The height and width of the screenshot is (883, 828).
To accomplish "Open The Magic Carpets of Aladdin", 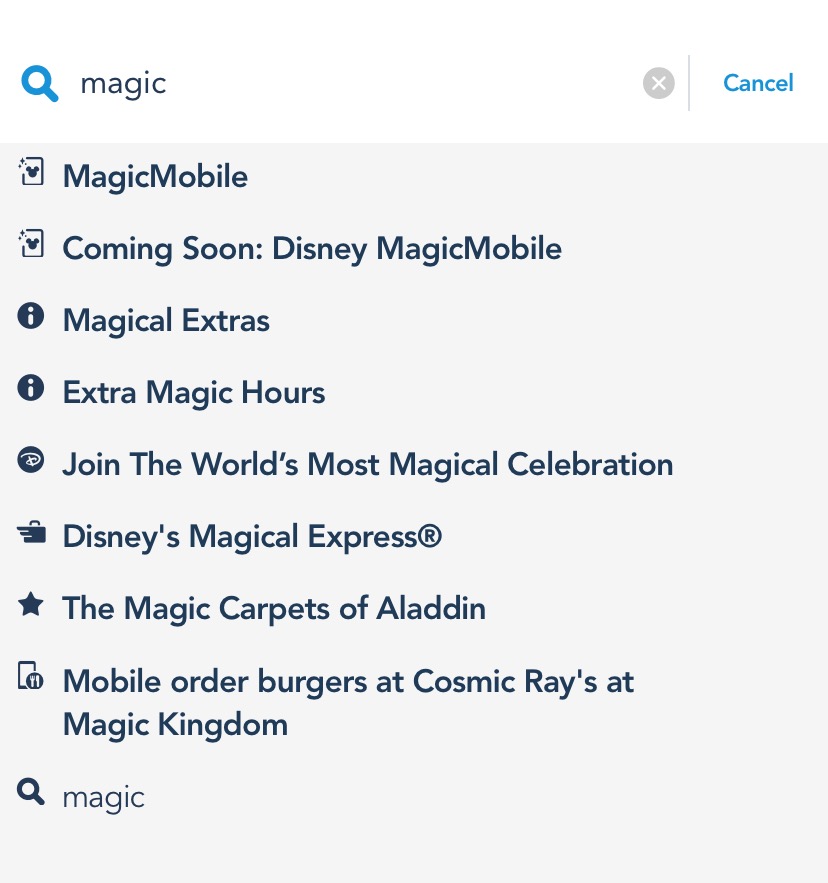I will 274,609.
